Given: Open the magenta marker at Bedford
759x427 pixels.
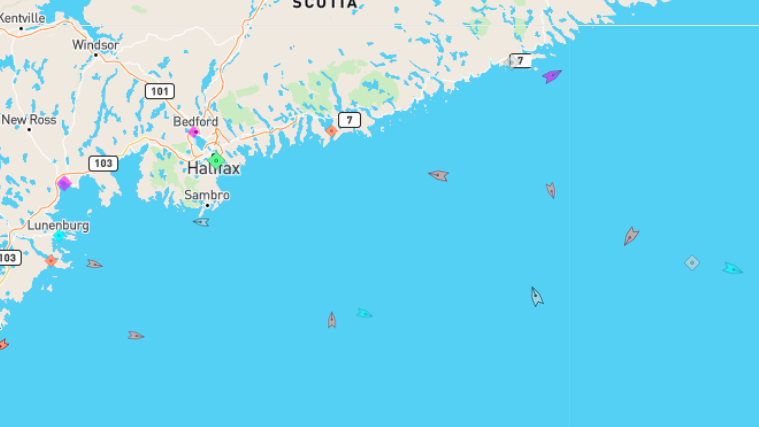Looking at the screenshot, I should click(194, 132).
